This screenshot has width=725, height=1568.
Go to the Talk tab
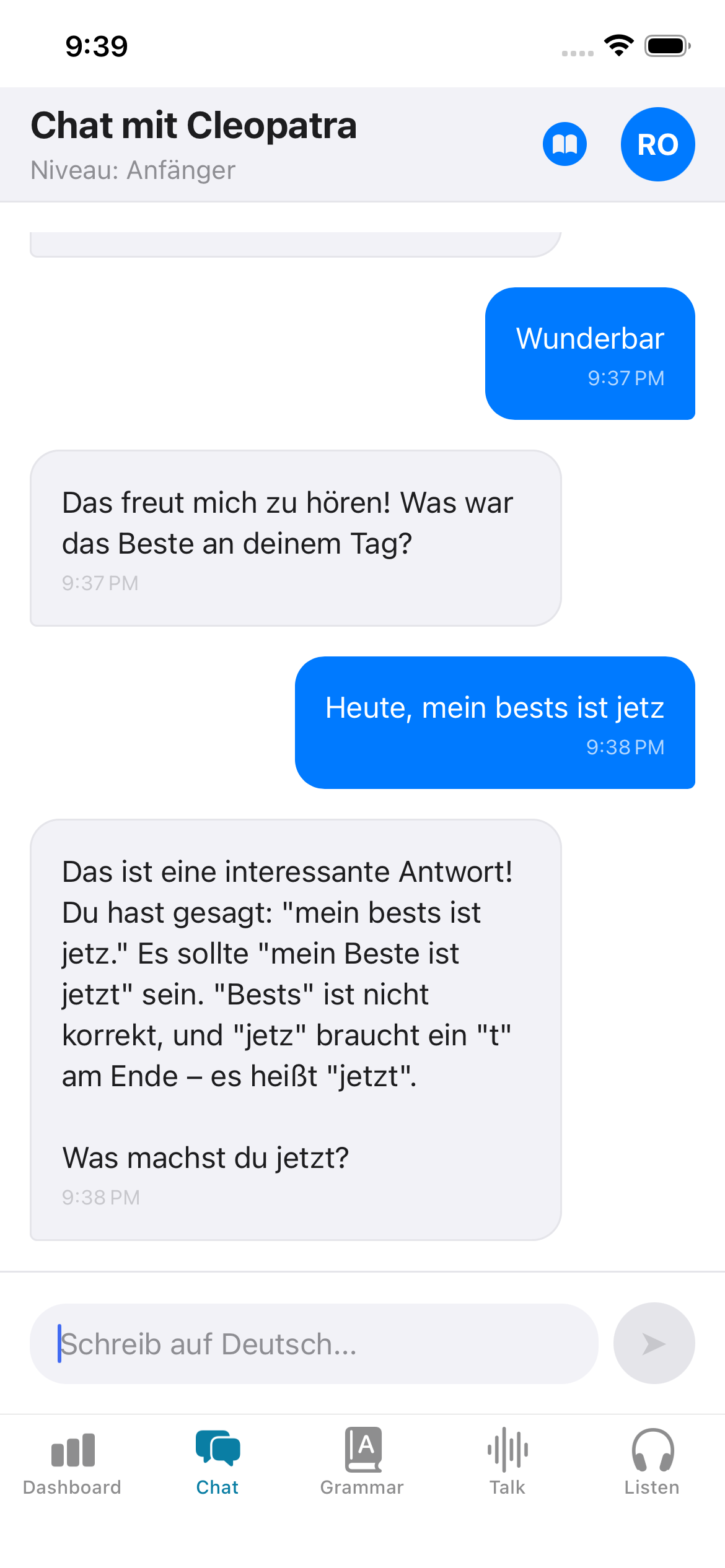[507, 1461]
